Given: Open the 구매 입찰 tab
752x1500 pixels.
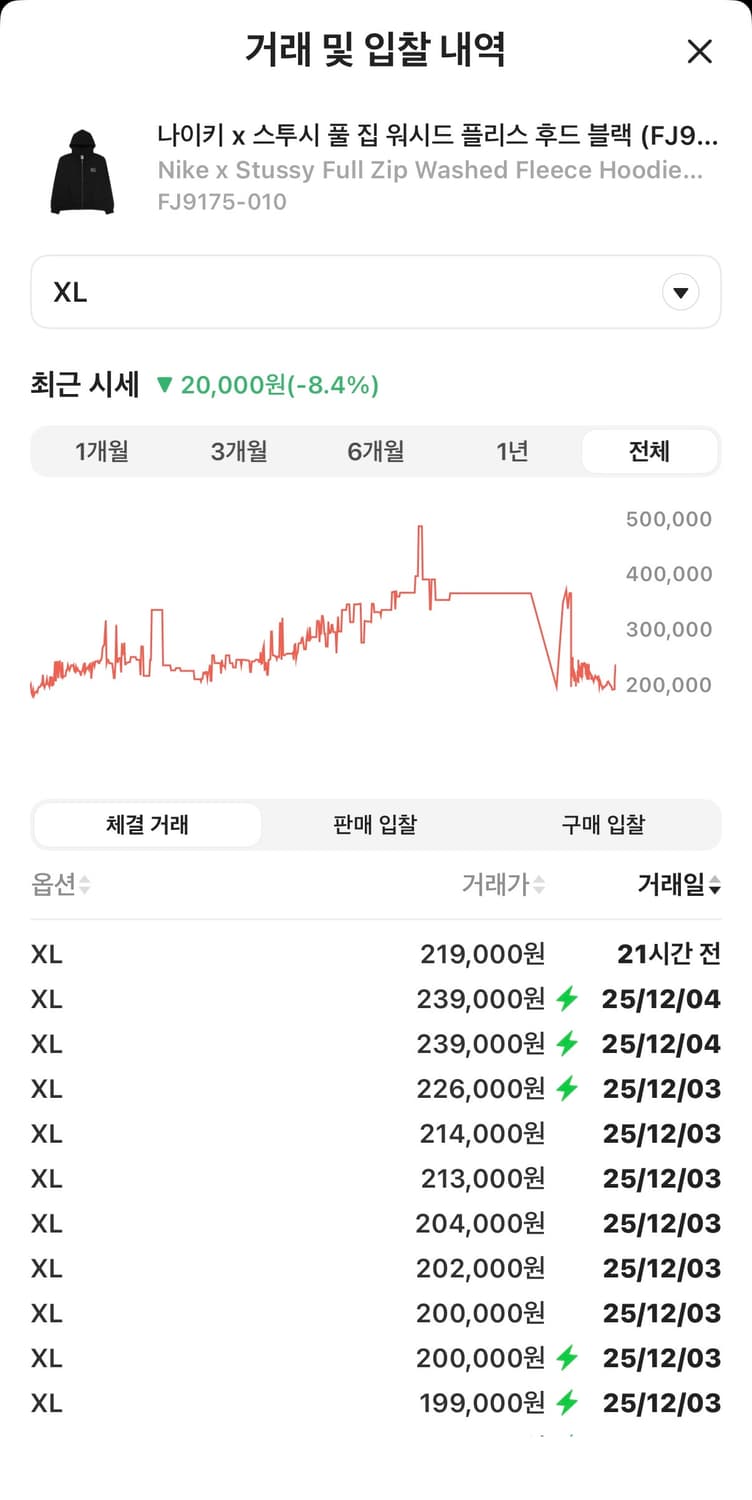Looking at the screenshot, I should coord(602,824).
